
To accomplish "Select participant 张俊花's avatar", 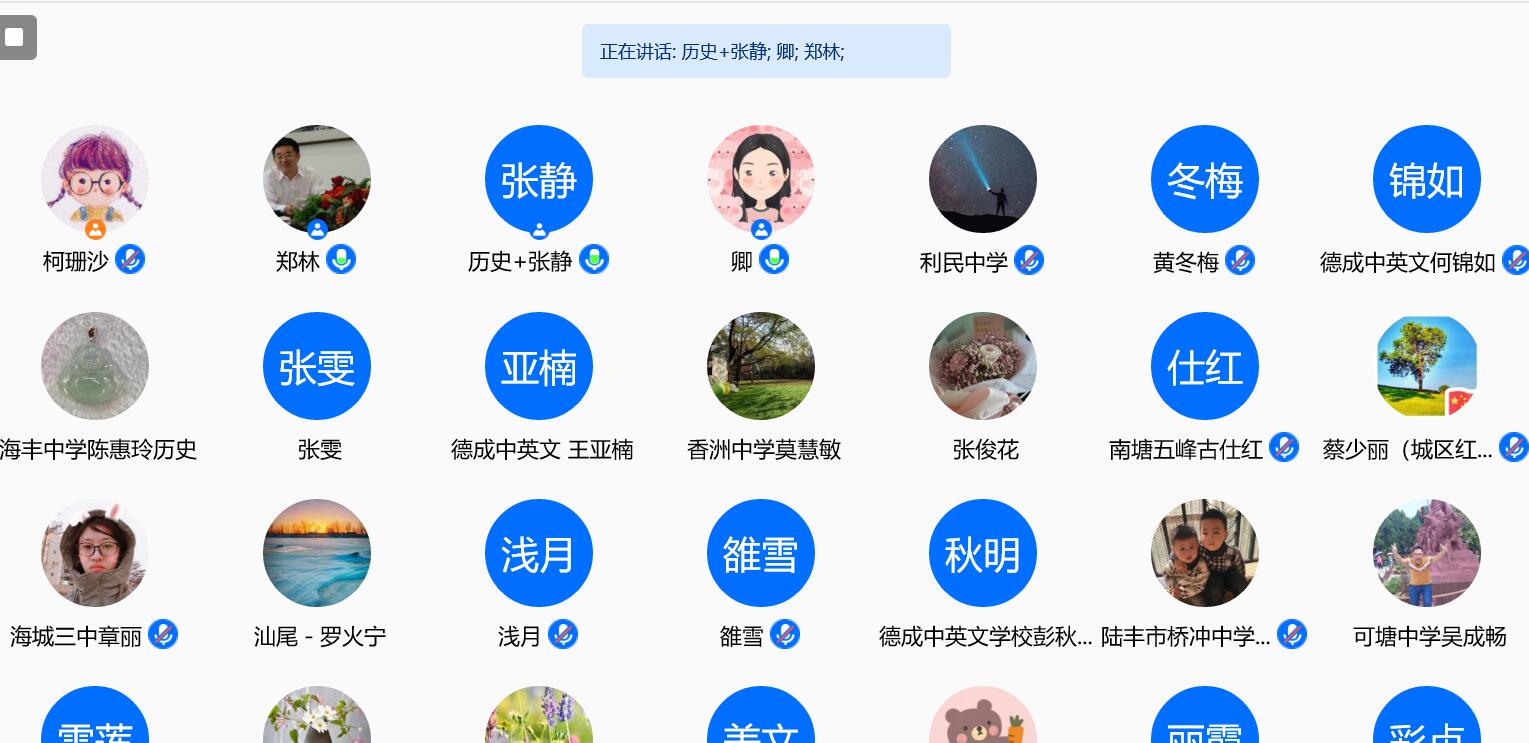I will (x=983, y=366).
